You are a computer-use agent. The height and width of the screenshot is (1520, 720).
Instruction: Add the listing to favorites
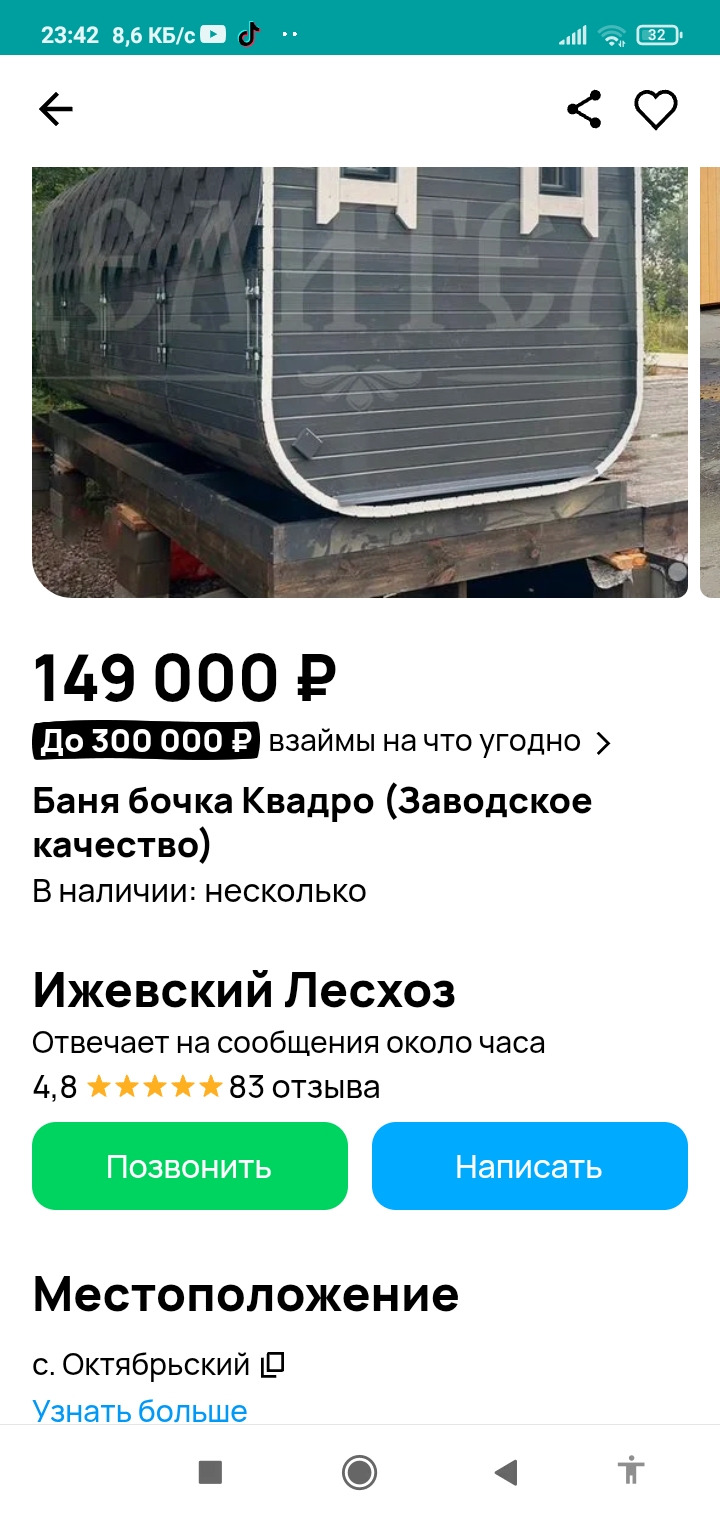(656, 109)
